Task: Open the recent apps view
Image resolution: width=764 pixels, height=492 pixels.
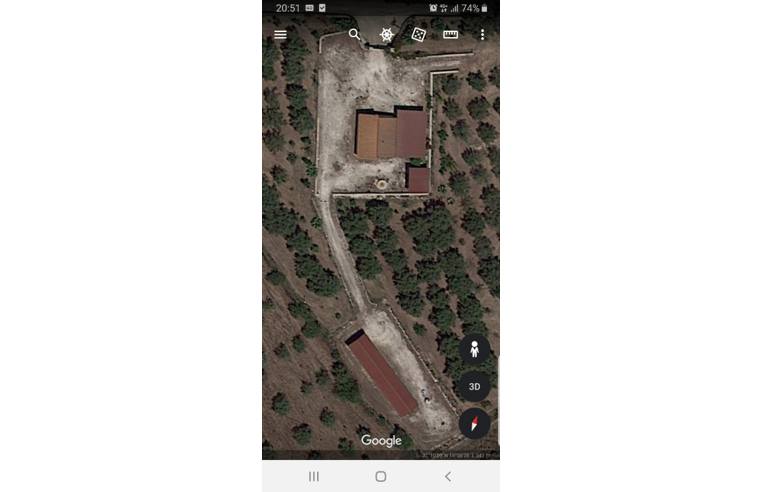Action: [x=313, y=476]
